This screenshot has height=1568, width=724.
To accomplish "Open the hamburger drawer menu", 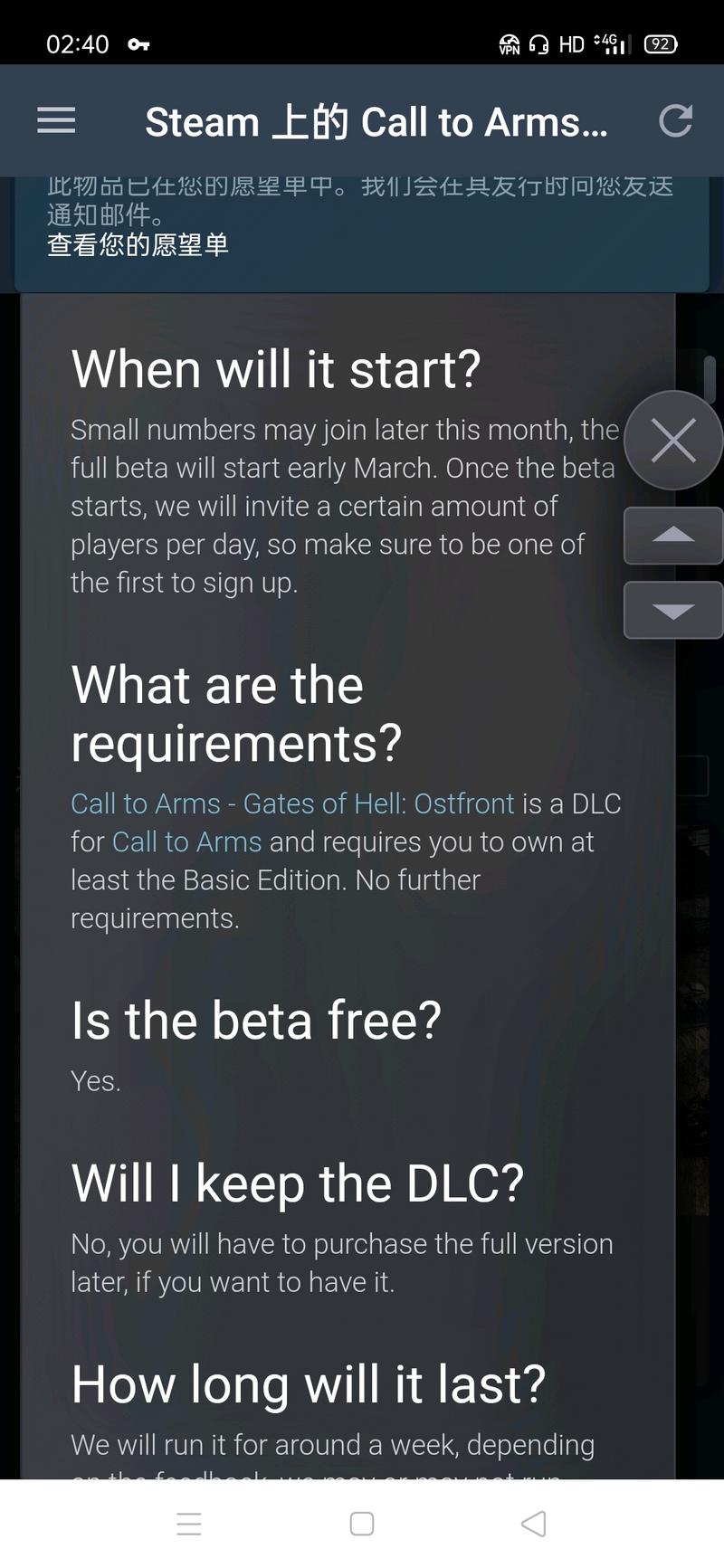I will coord(56,121).
